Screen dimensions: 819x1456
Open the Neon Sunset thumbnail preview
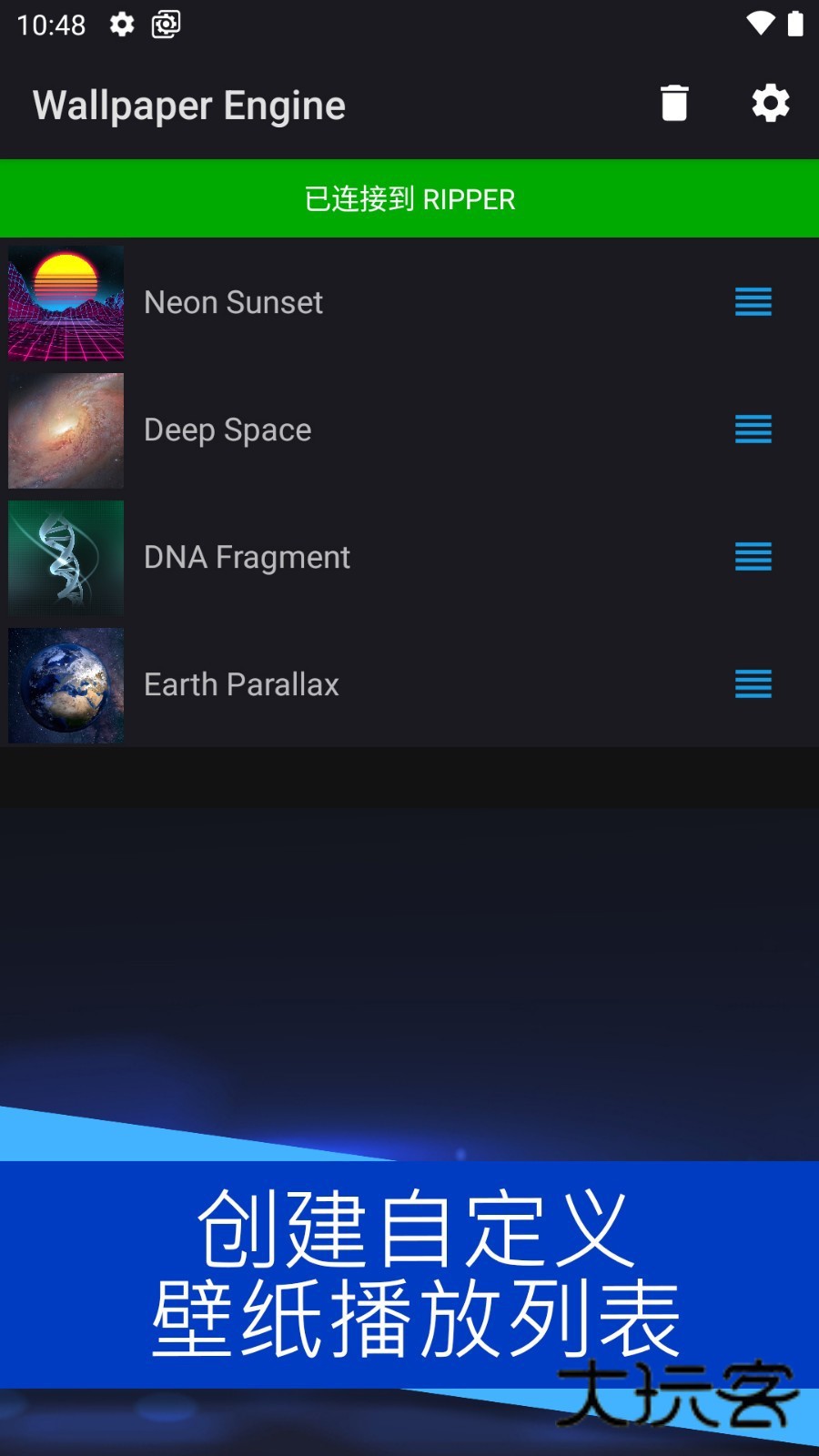tap(66, 303)
